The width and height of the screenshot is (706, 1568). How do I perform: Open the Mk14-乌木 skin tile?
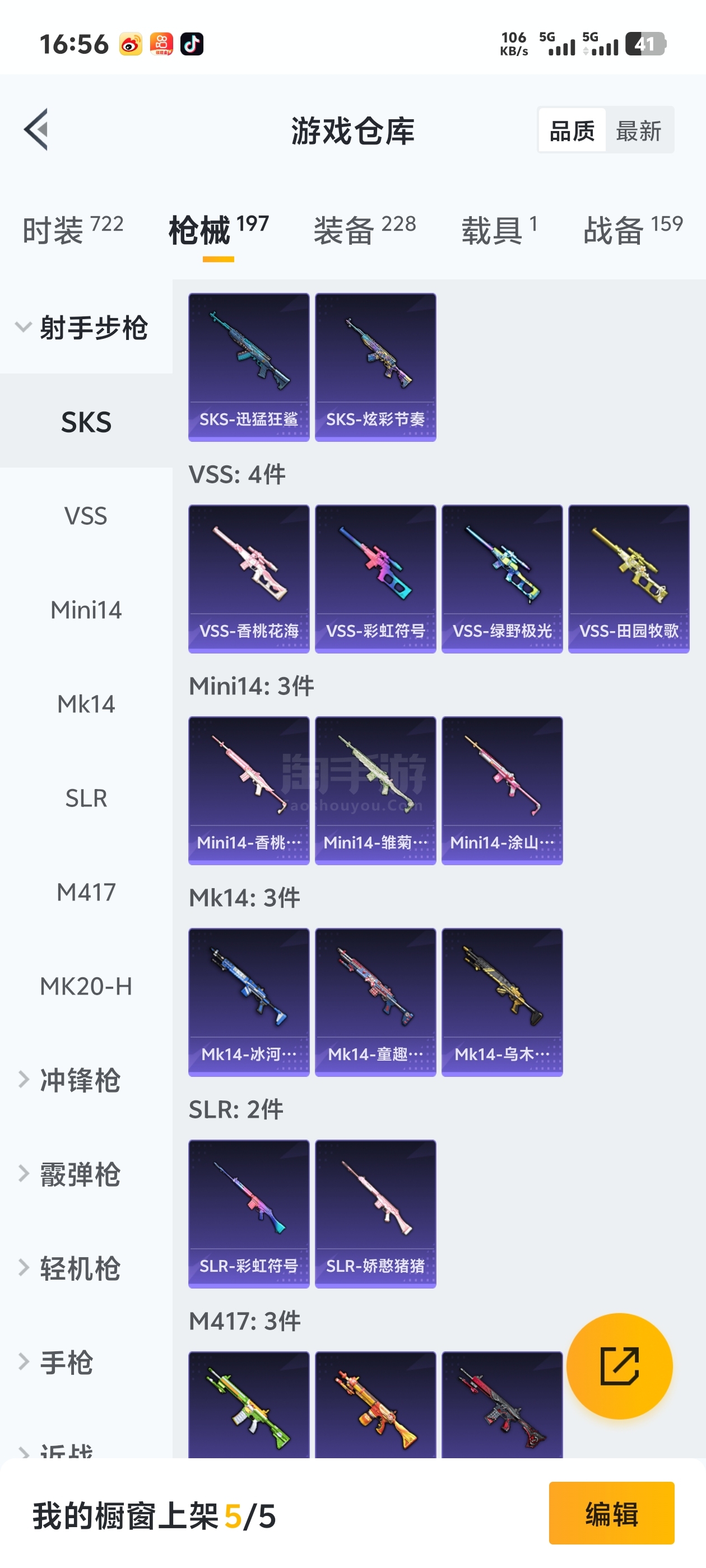click(502, 1002)
